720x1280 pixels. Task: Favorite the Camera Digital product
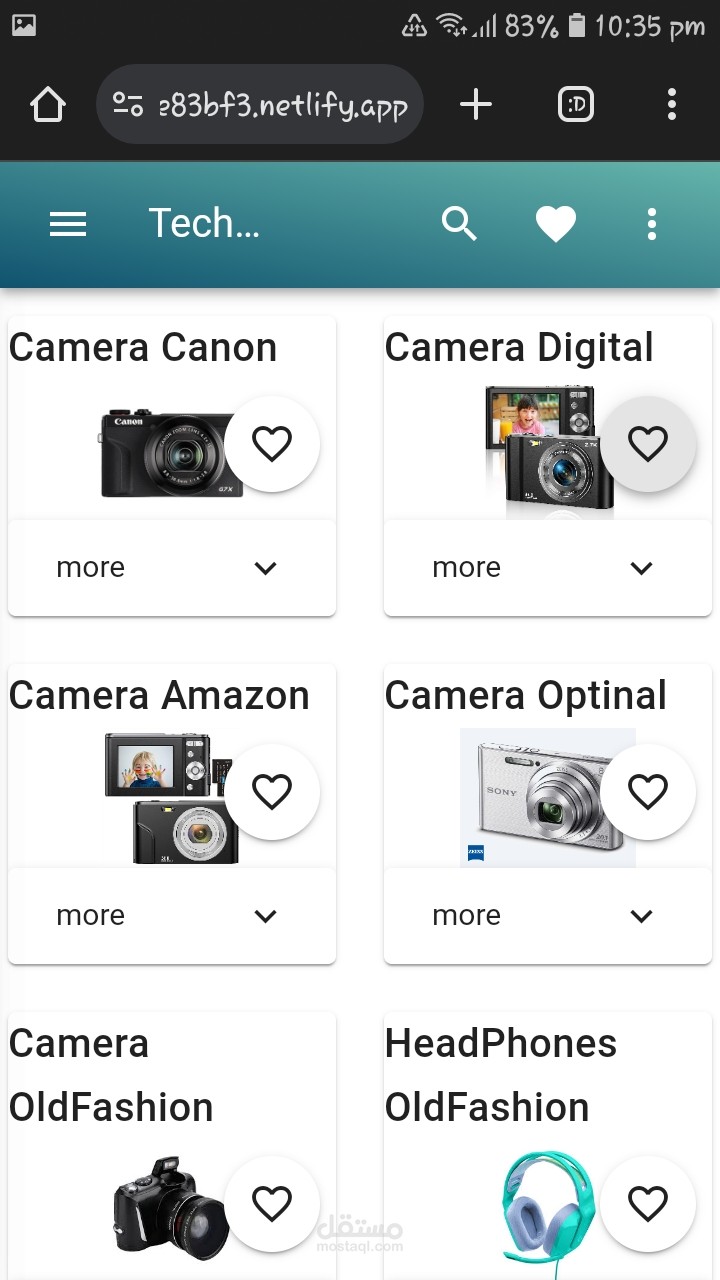[x=648, y=443]
